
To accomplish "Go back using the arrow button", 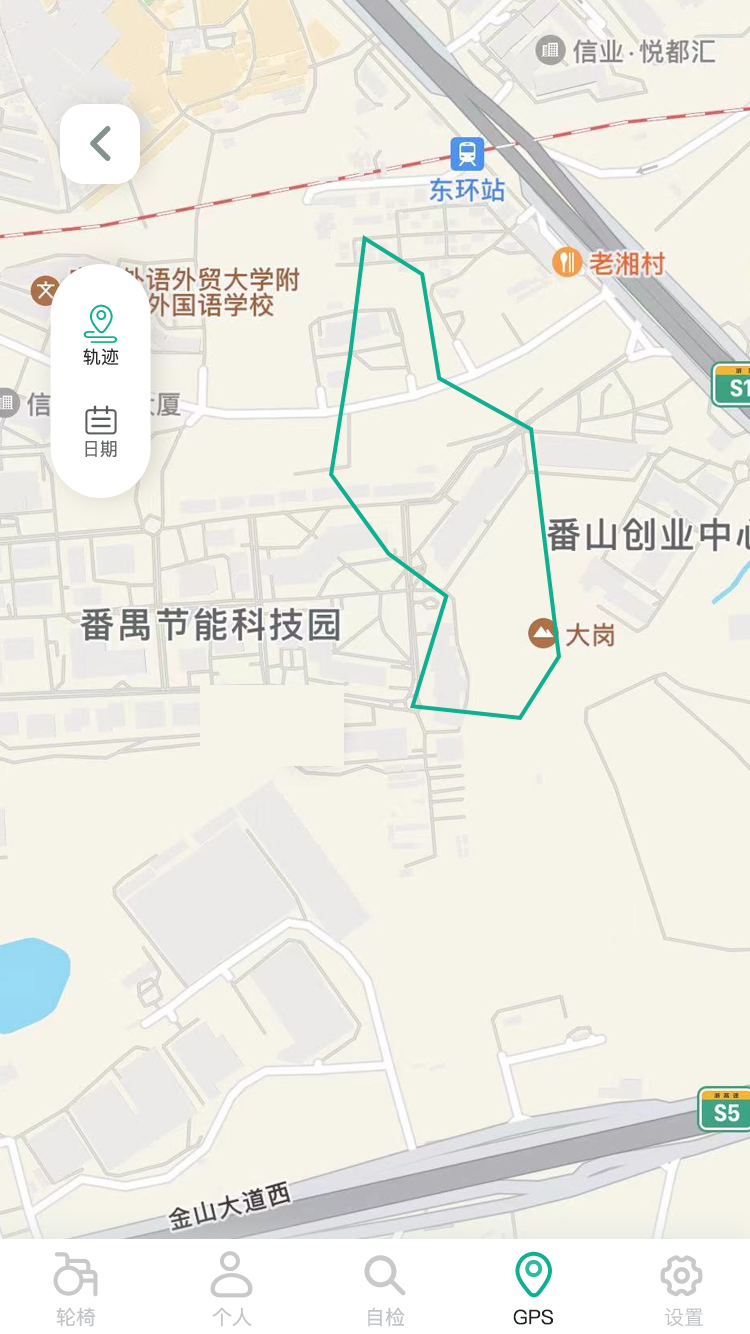I will click(100, 144).
